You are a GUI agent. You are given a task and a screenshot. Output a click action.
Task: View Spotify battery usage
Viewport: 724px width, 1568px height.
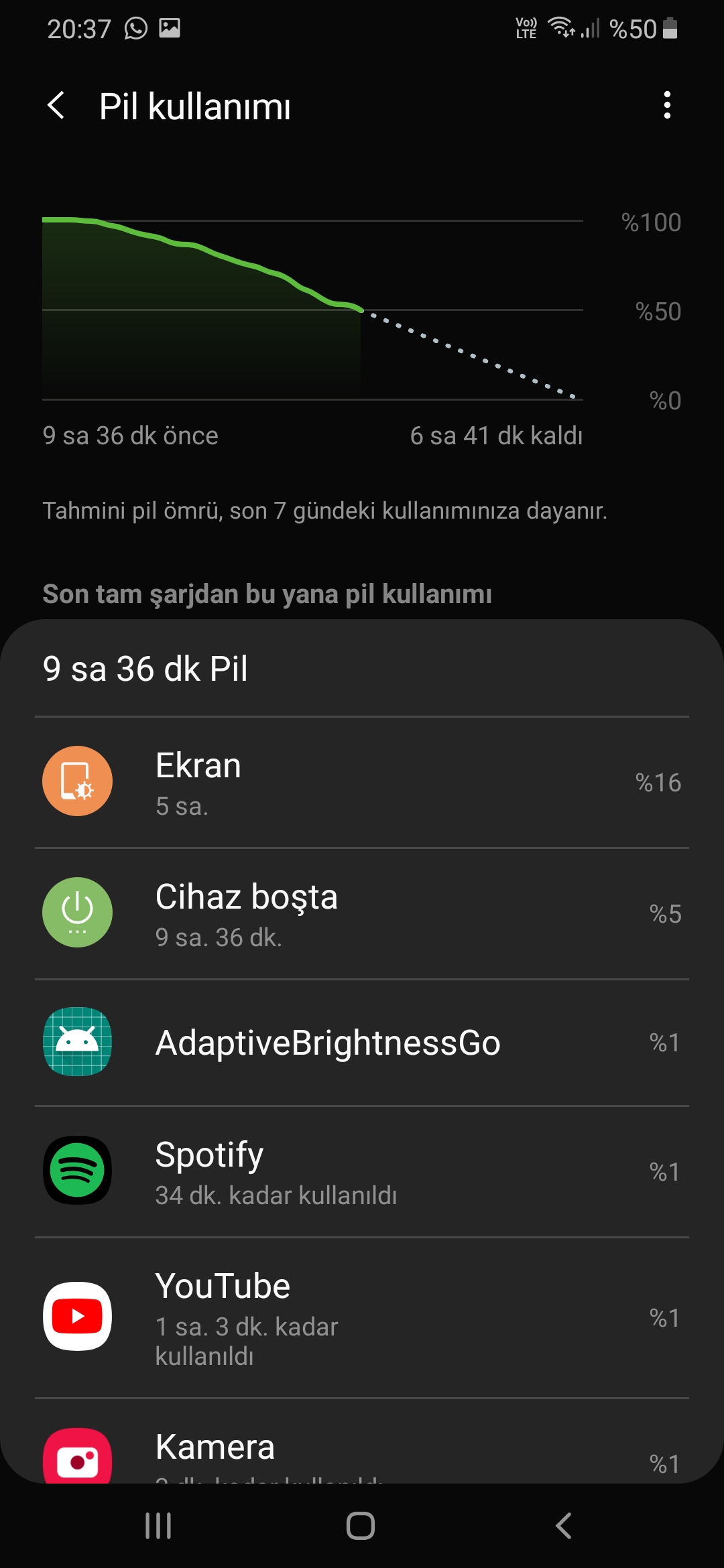click(362, 1171)
